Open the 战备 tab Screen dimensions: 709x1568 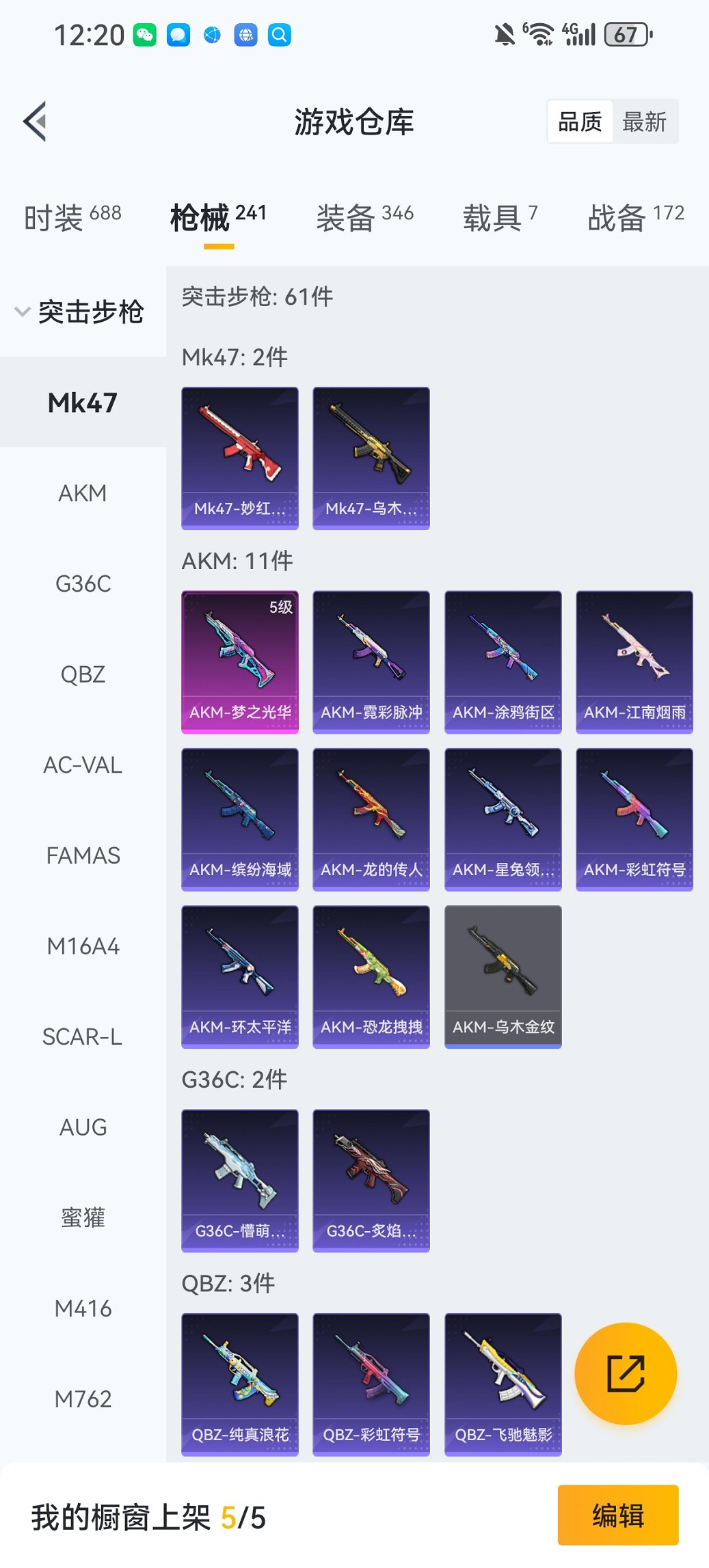click(x=636, y=218)
